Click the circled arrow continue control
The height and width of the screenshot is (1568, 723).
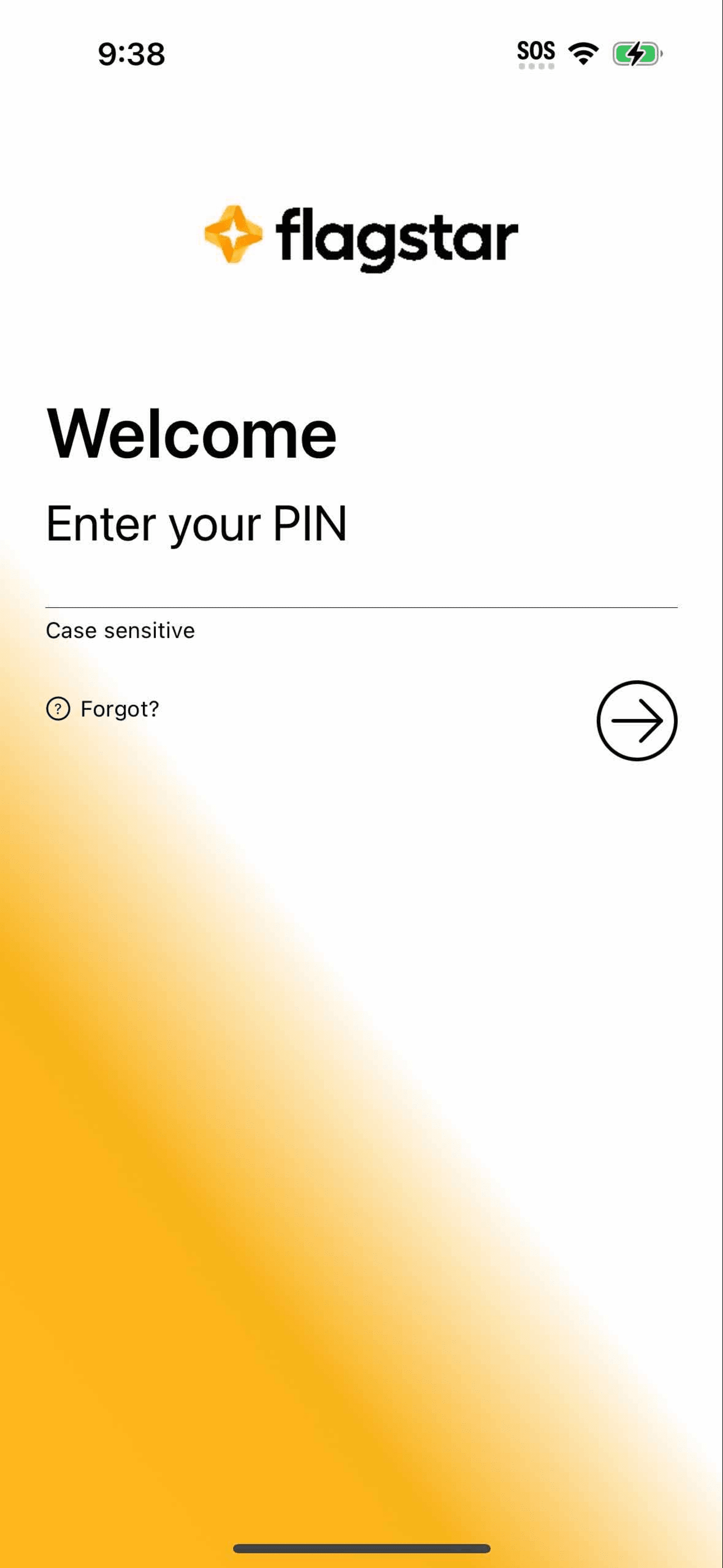pos(637,721)
